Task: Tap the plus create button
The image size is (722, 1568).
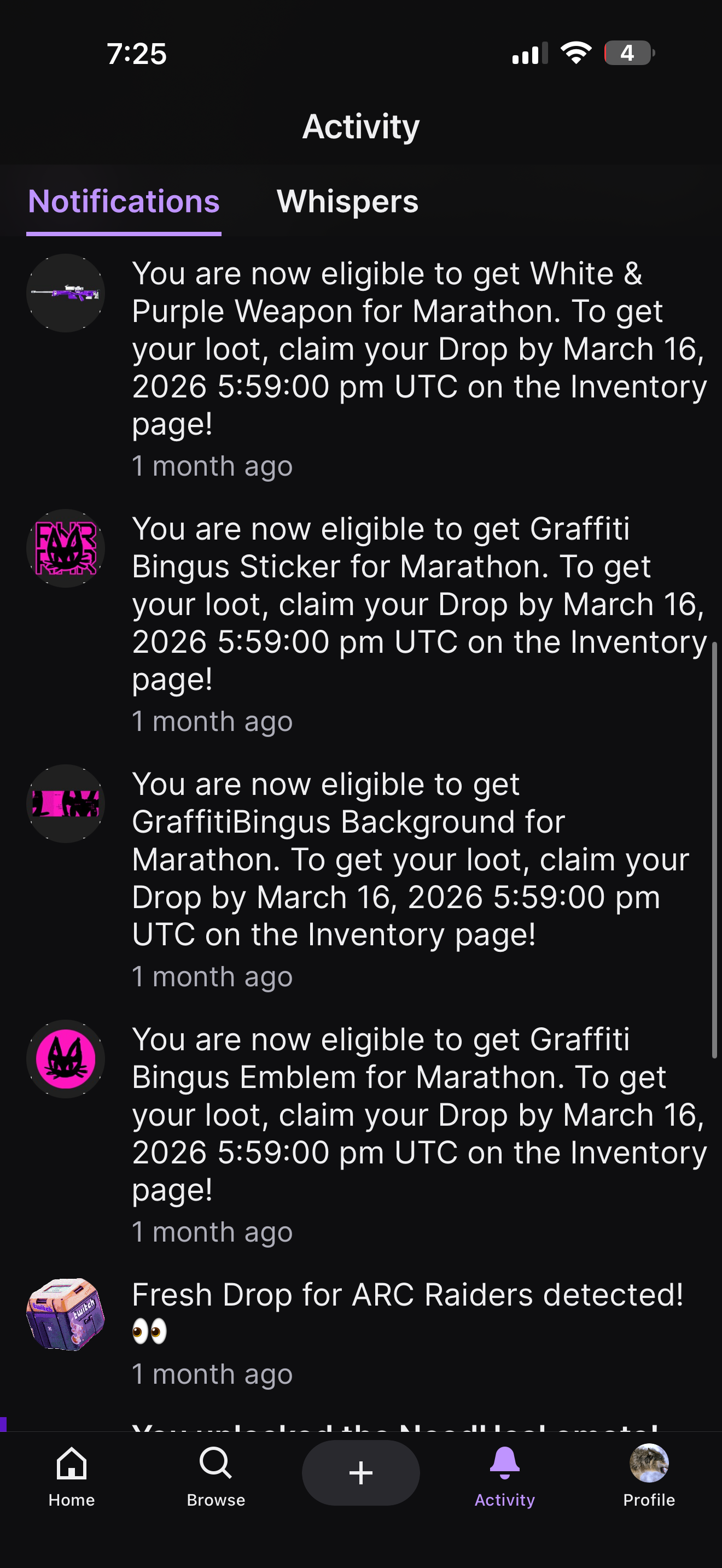Action: [x=361, y=1472]
